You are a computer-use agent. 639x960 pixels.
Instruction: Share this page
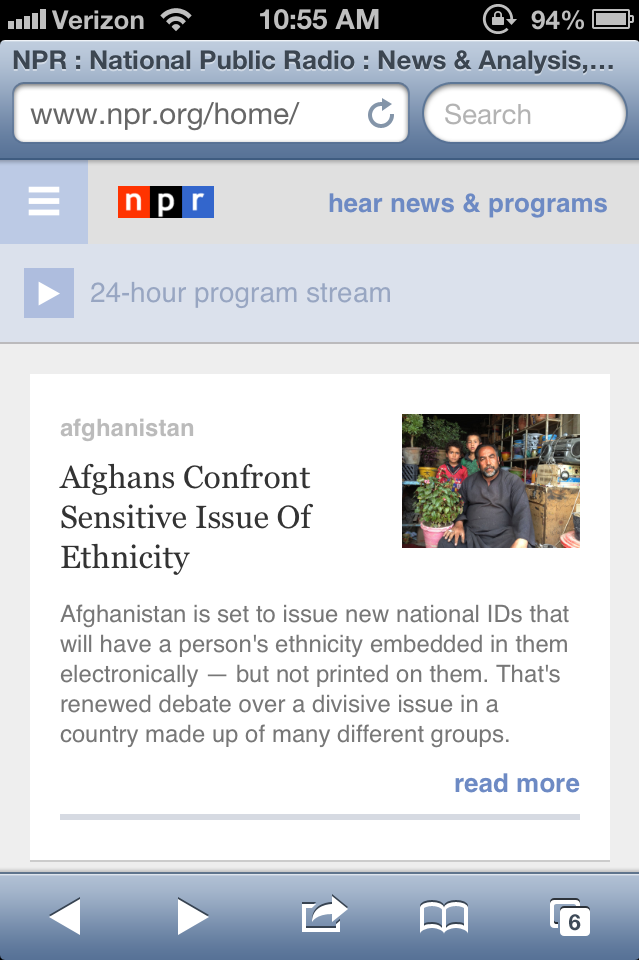(323, 914)
